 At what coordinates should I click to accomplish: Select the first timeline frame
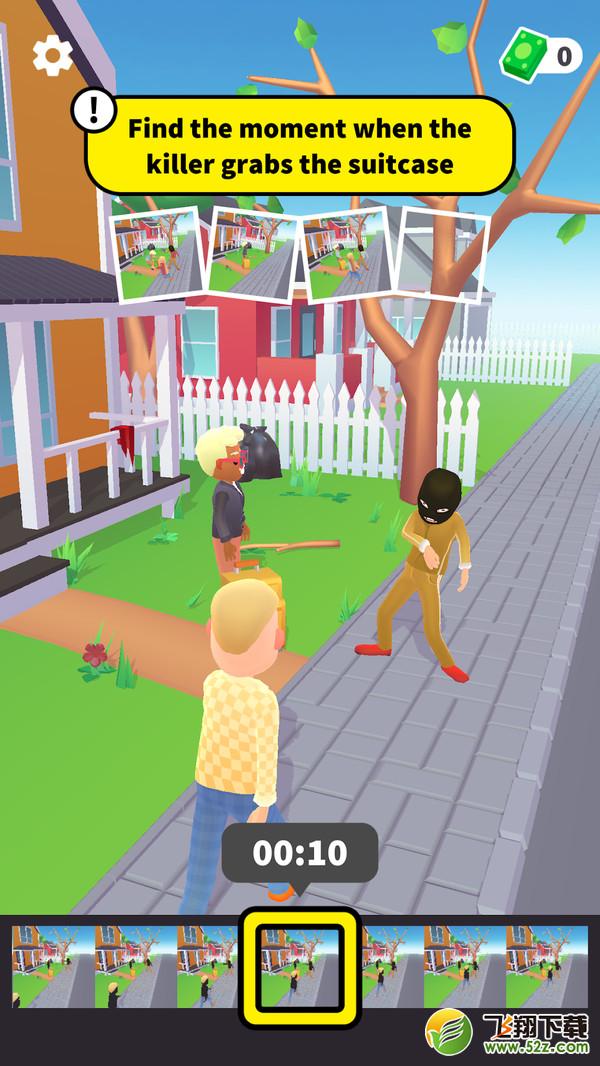tap(53, 967)
